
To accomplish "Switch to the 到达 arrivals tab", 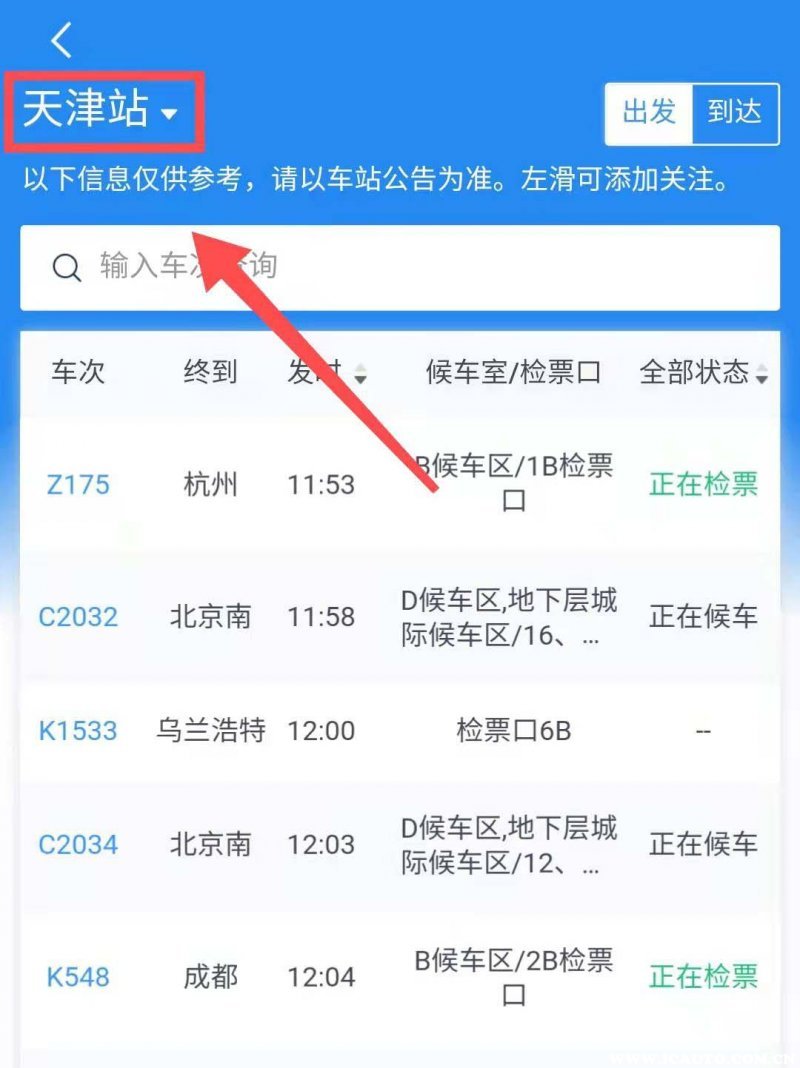I will [735, 112].
